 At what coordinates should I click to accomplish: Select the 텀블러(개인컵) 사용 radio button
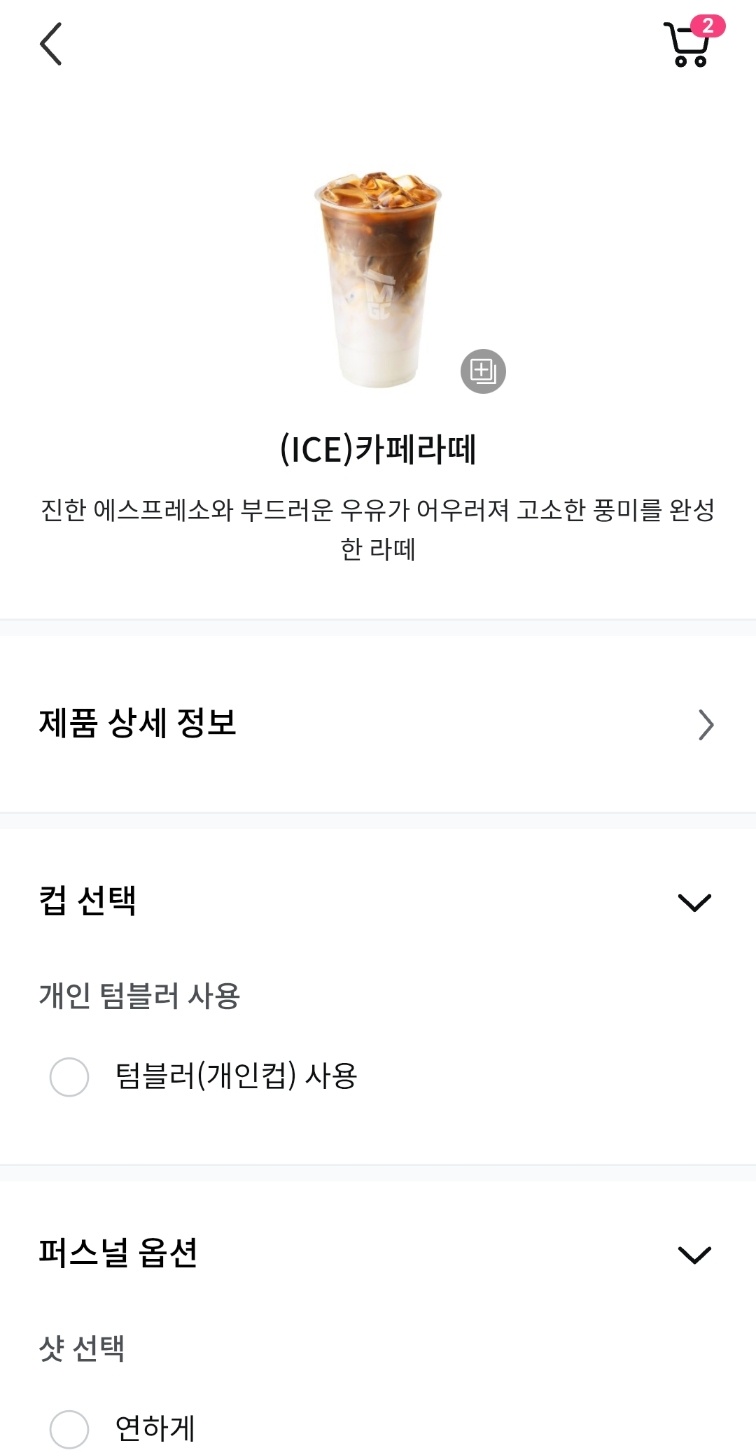(69, 1077)
